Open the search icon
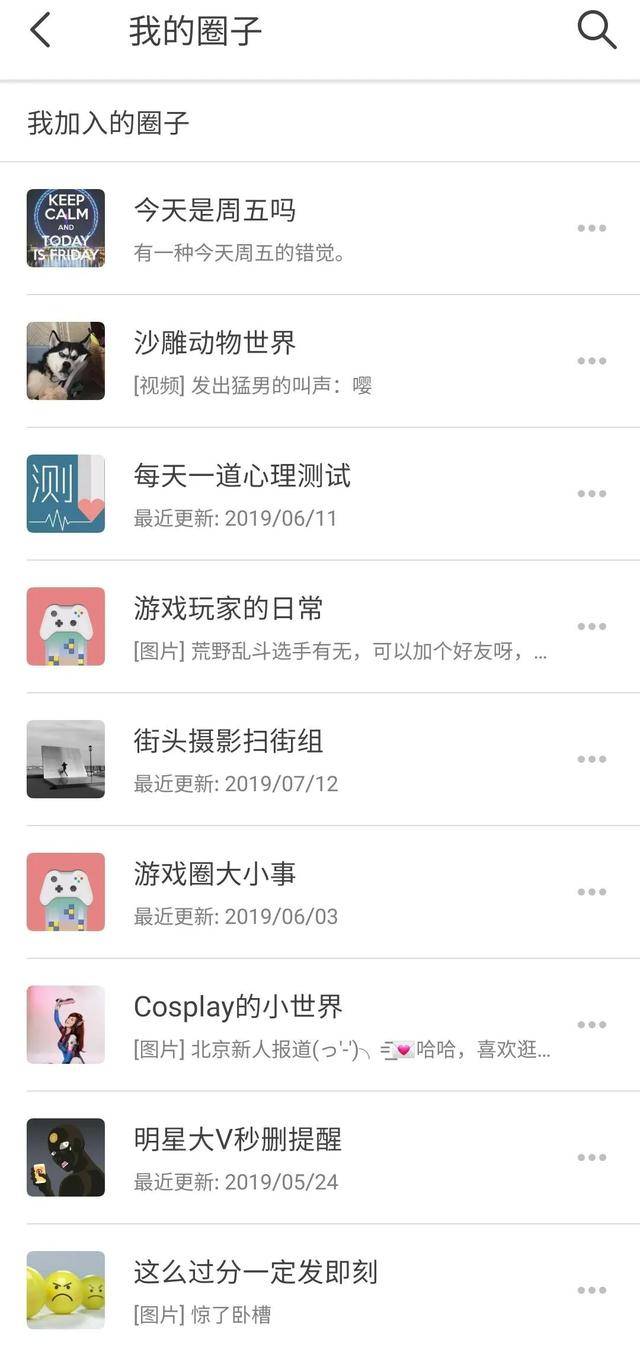 596,31
